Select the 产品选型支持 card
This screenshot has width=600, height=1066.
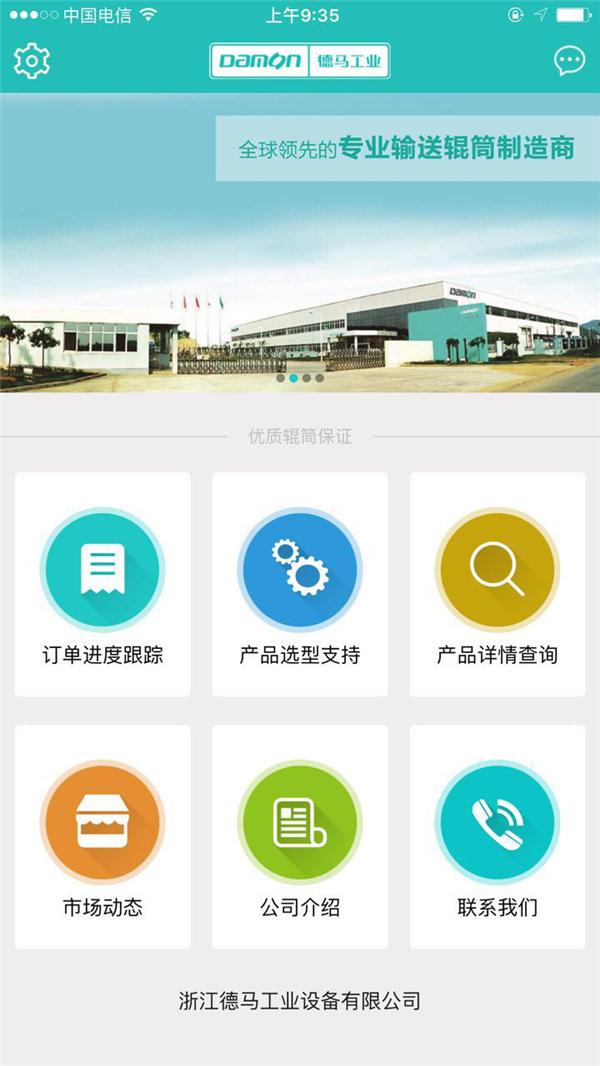tap(300, 585)
